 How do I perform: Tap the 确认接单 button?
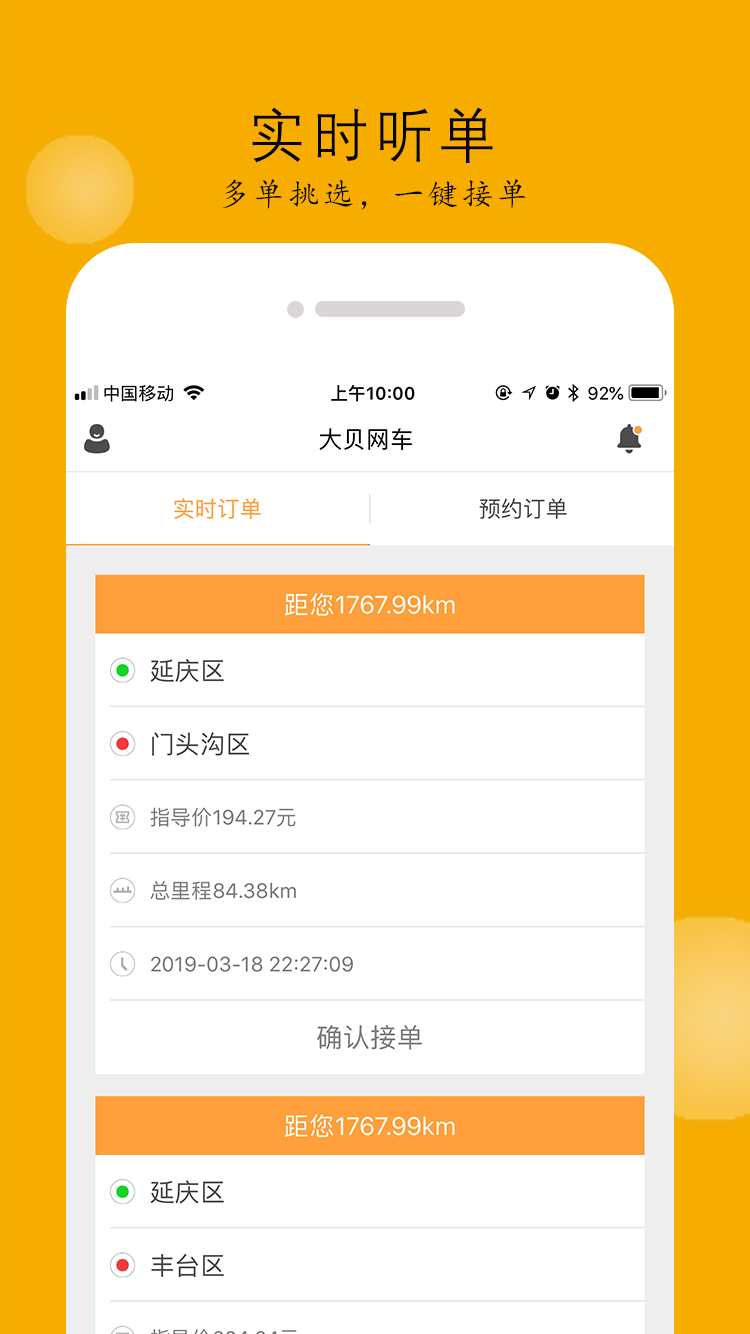[370, 1037]
